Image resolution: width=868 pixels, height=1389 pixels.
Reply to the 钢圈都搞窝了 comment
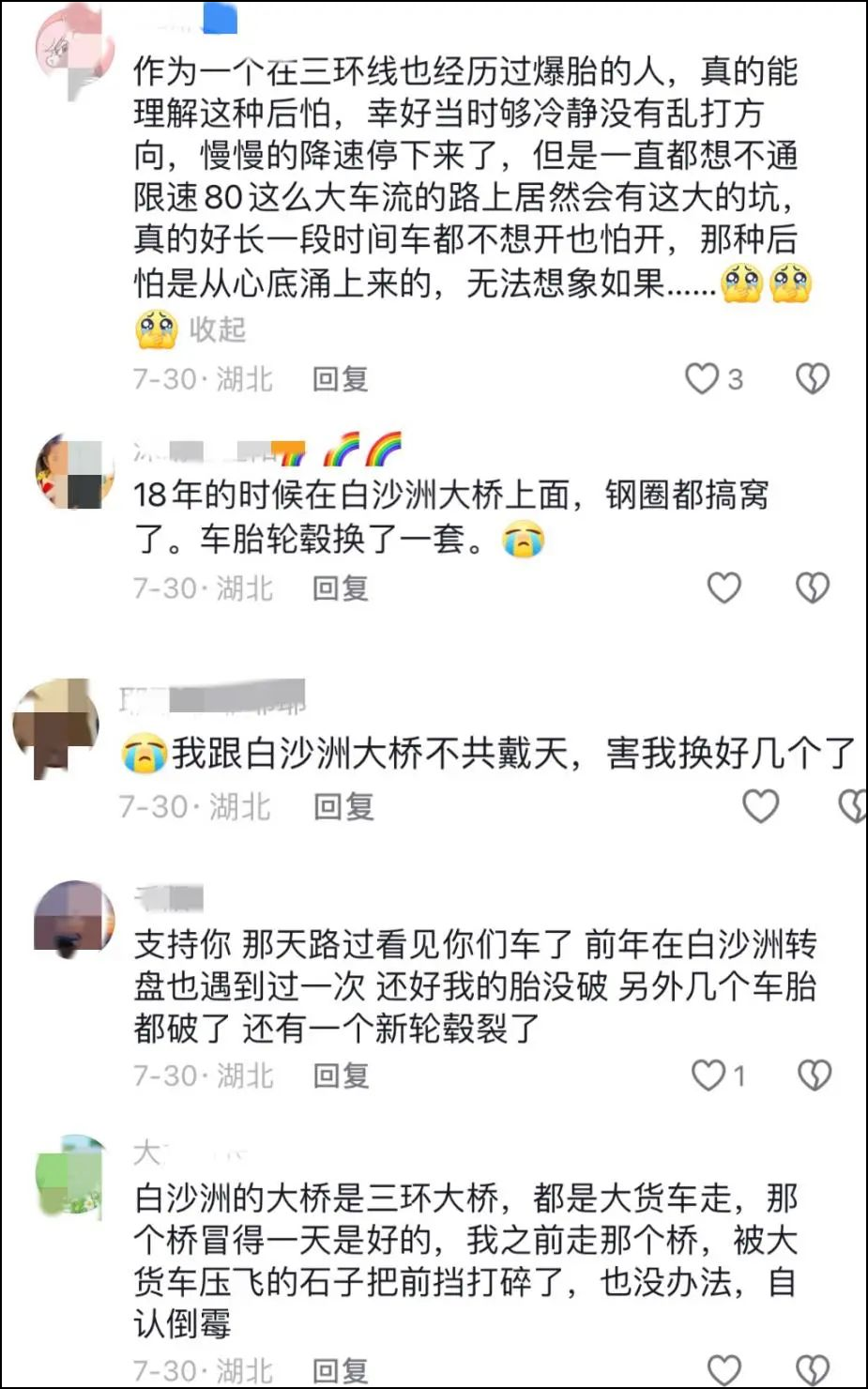(340, 588)
